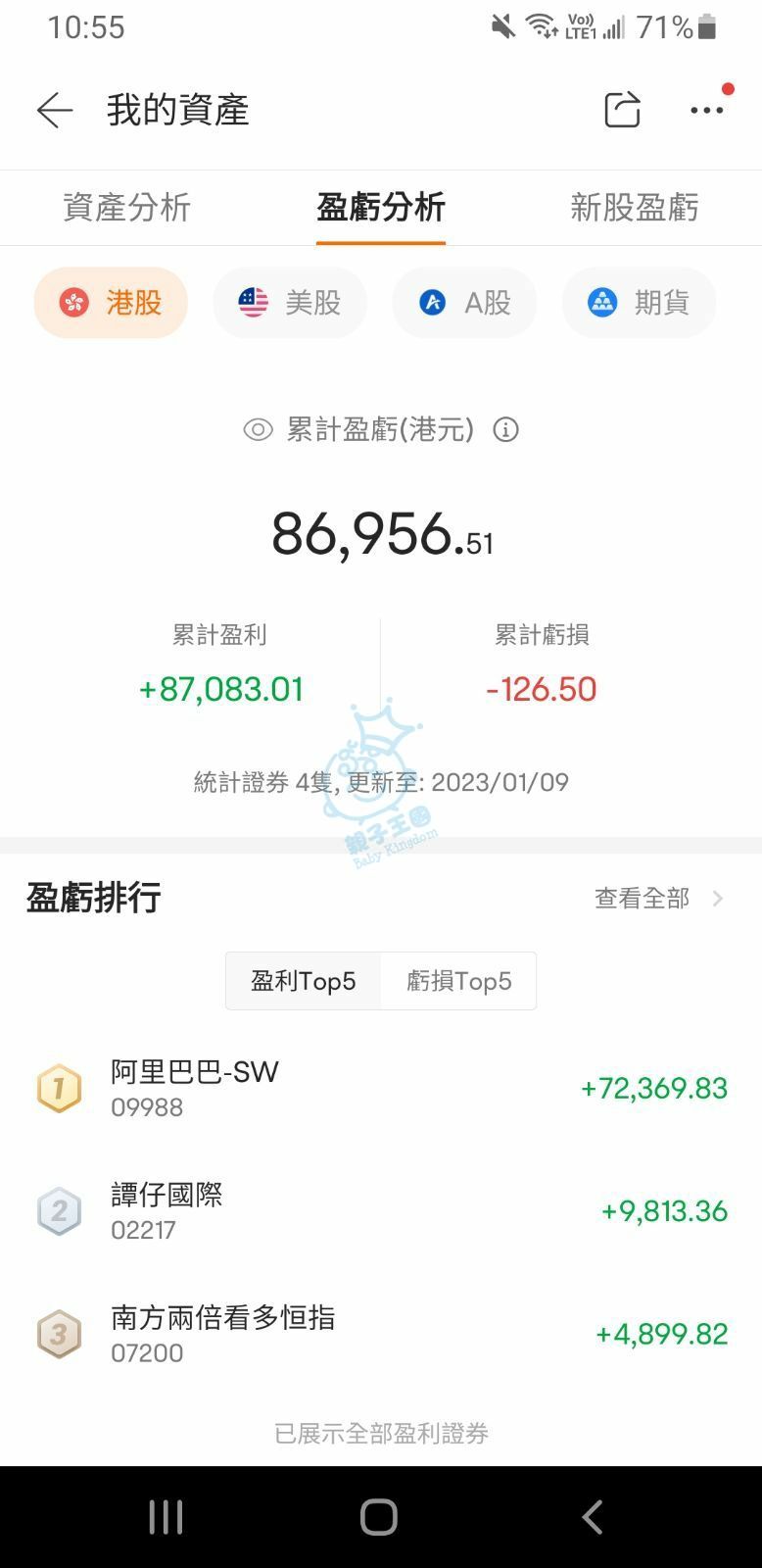Share the asset analysis page

(622, 110)
